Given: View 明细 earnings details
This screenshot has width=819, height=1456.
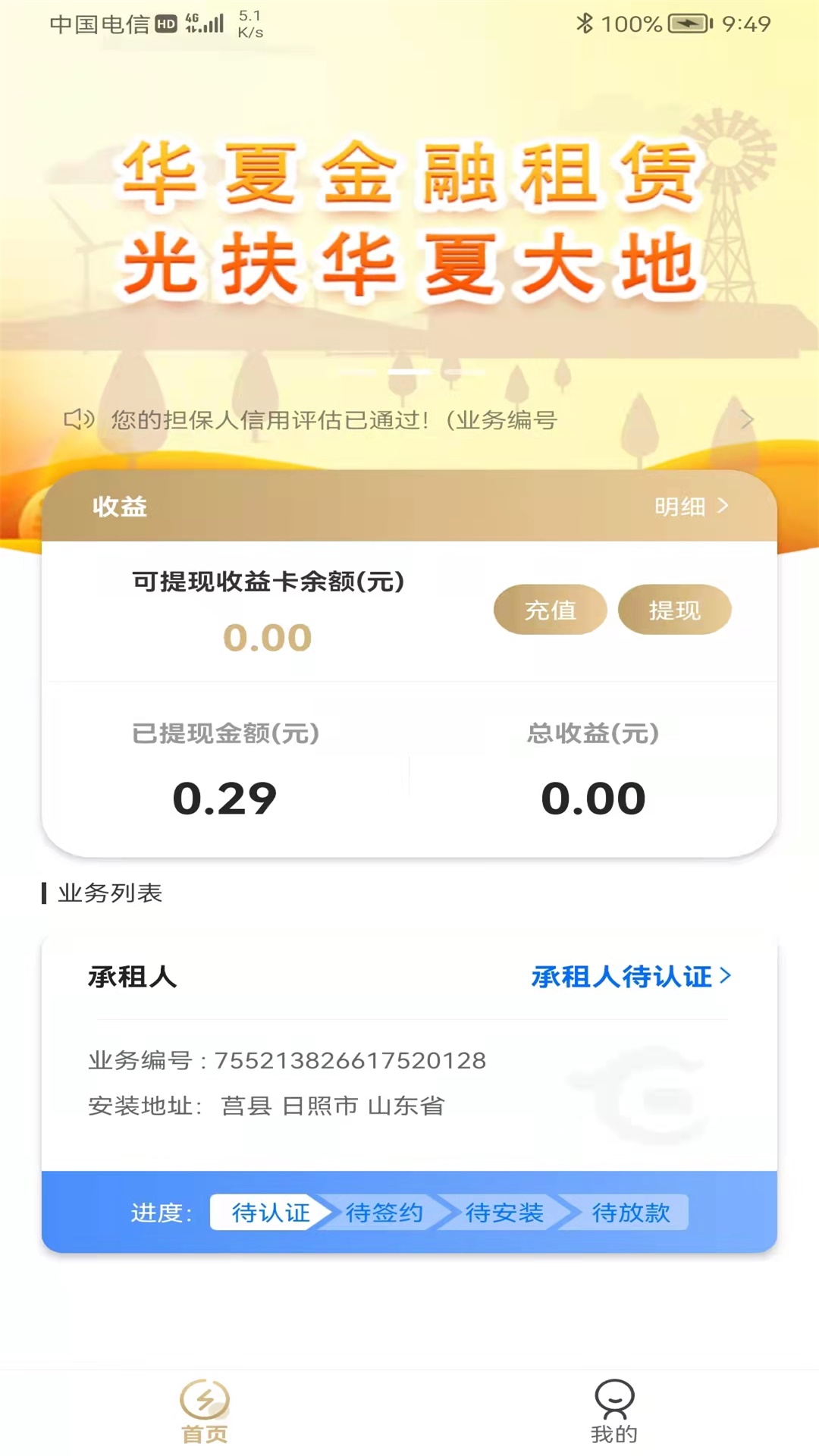Looking at the screenshot, I should point(690,506).
